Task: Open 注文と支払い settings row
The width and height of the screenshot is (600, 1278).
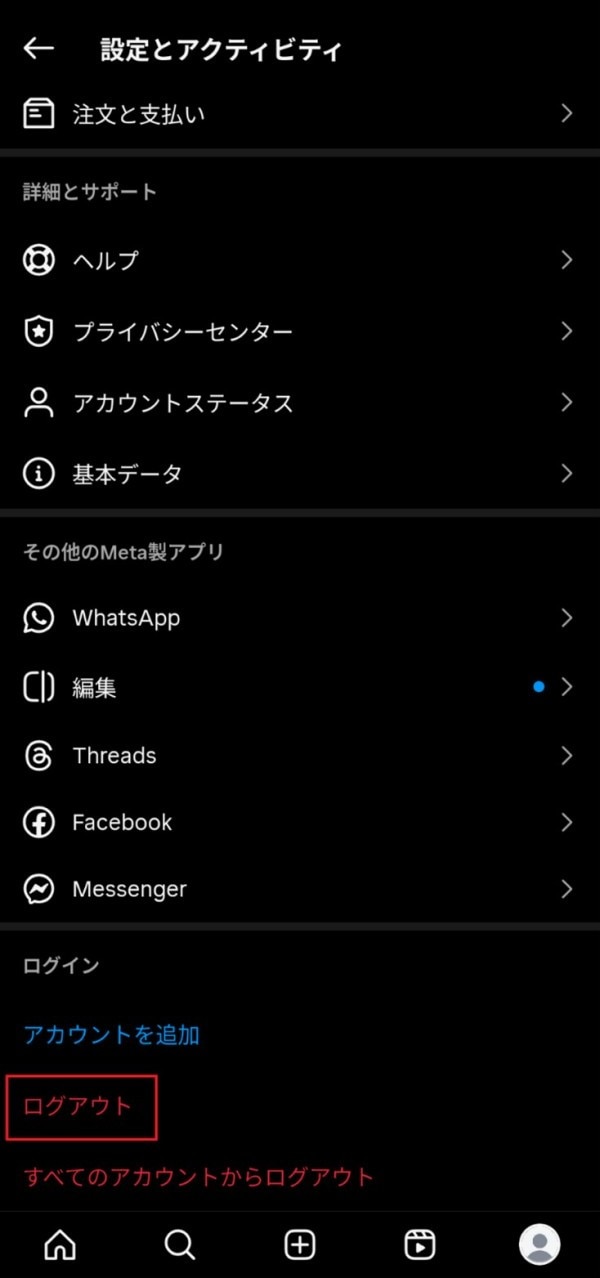Action: [300, 114]
